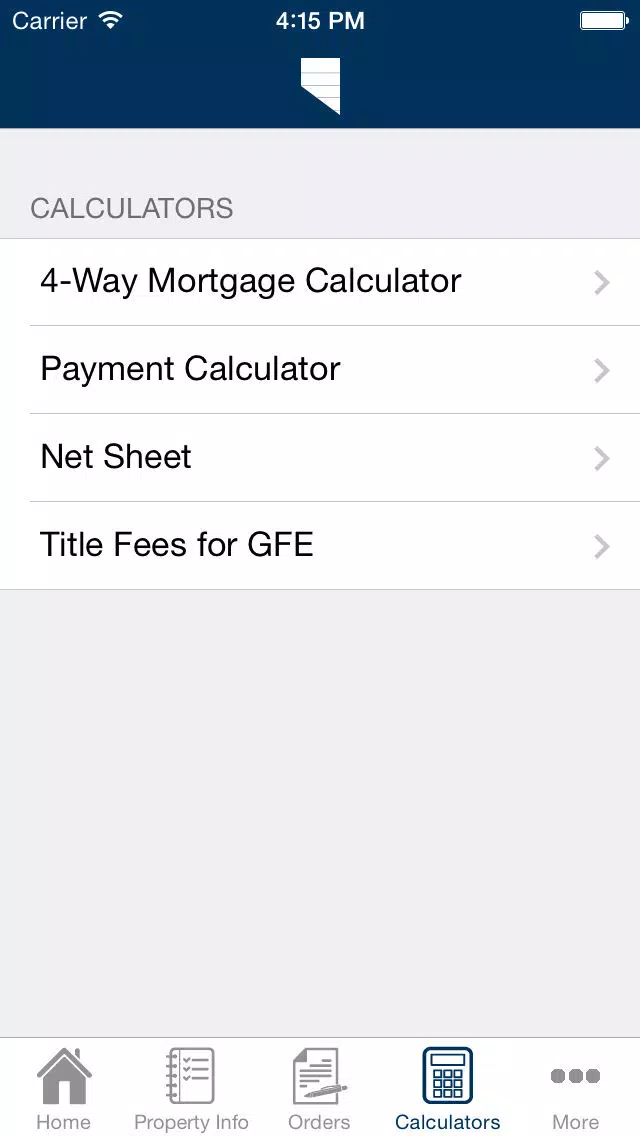Switch to the Orders tab
Image resolution: width=640 pixels, height=1136 pixels.
[x=319, y=1088]
